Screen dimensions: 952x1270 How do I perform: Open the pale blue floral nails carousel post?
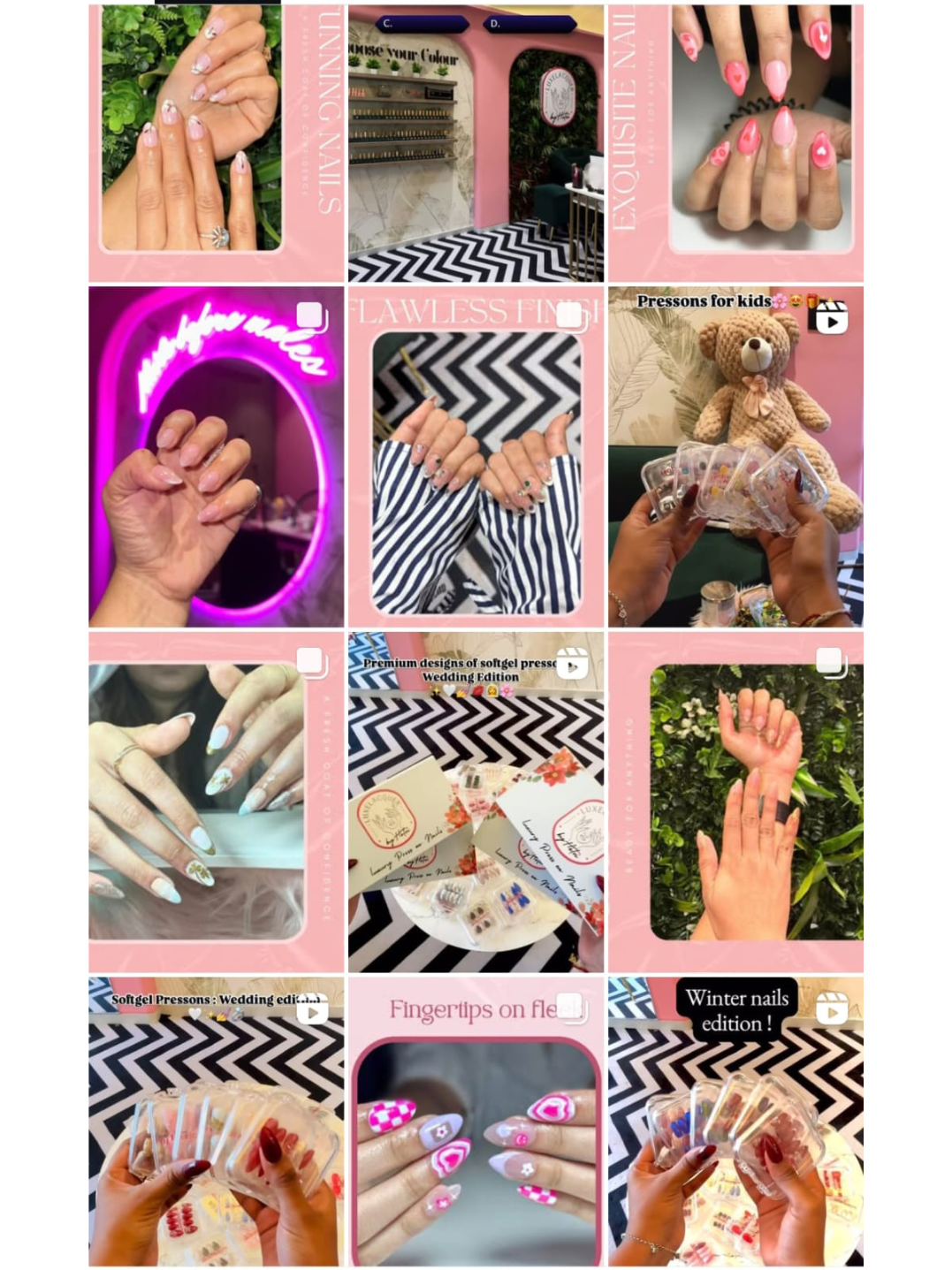(x=216, y=802)
